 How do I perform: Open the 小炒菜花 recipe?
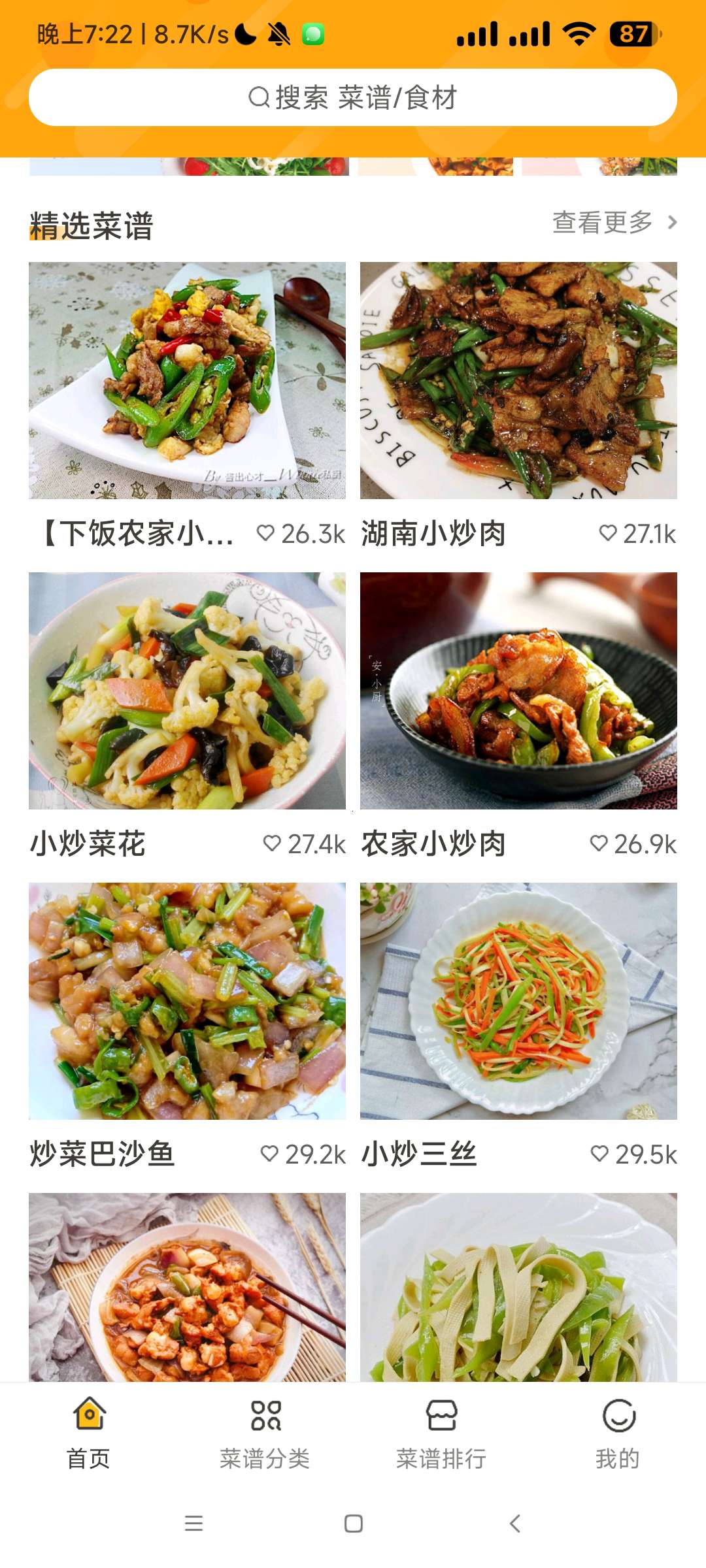point(187,691)
